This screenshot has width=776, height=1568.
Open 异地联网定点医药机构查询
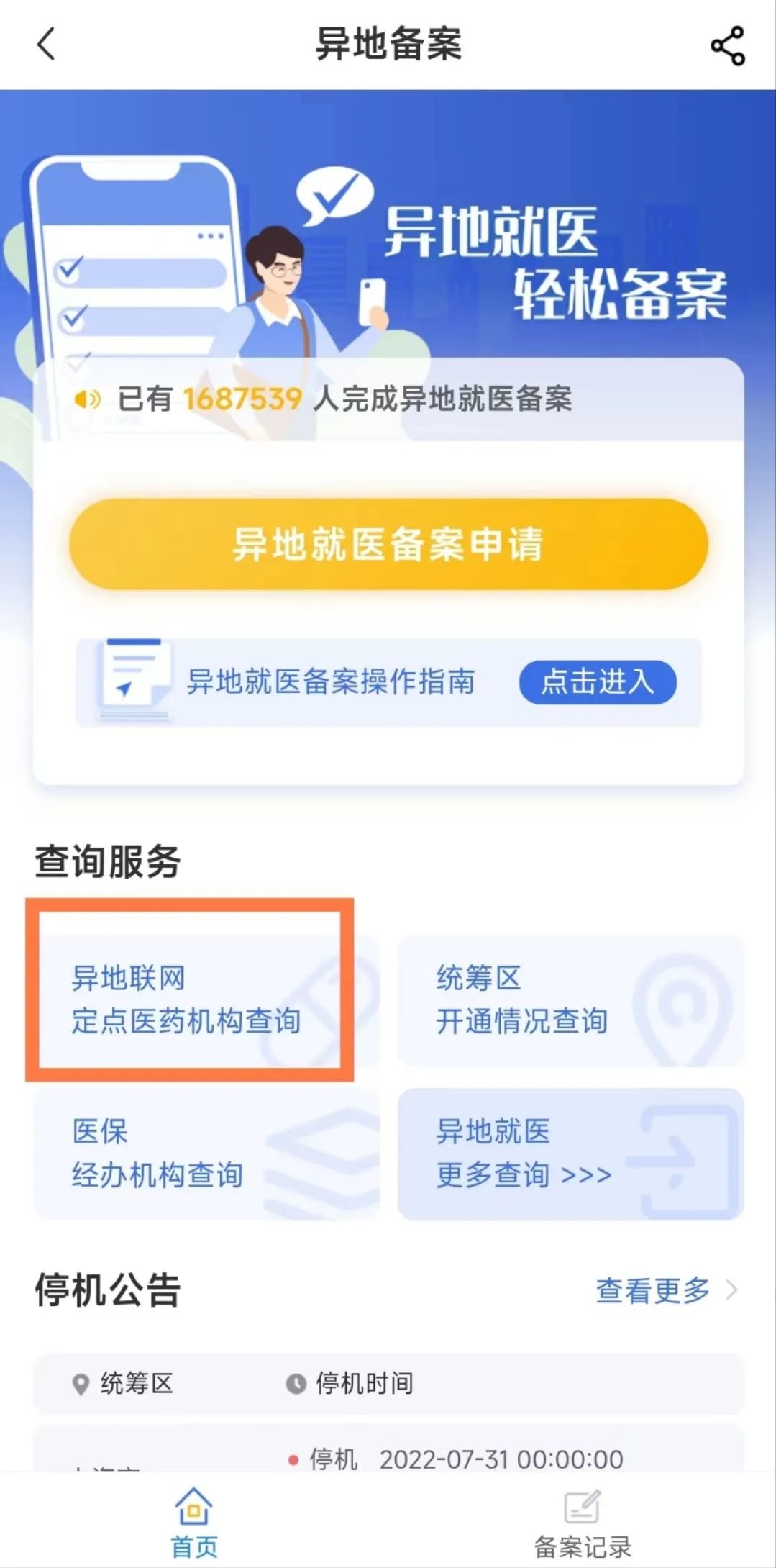pos(189,999)
